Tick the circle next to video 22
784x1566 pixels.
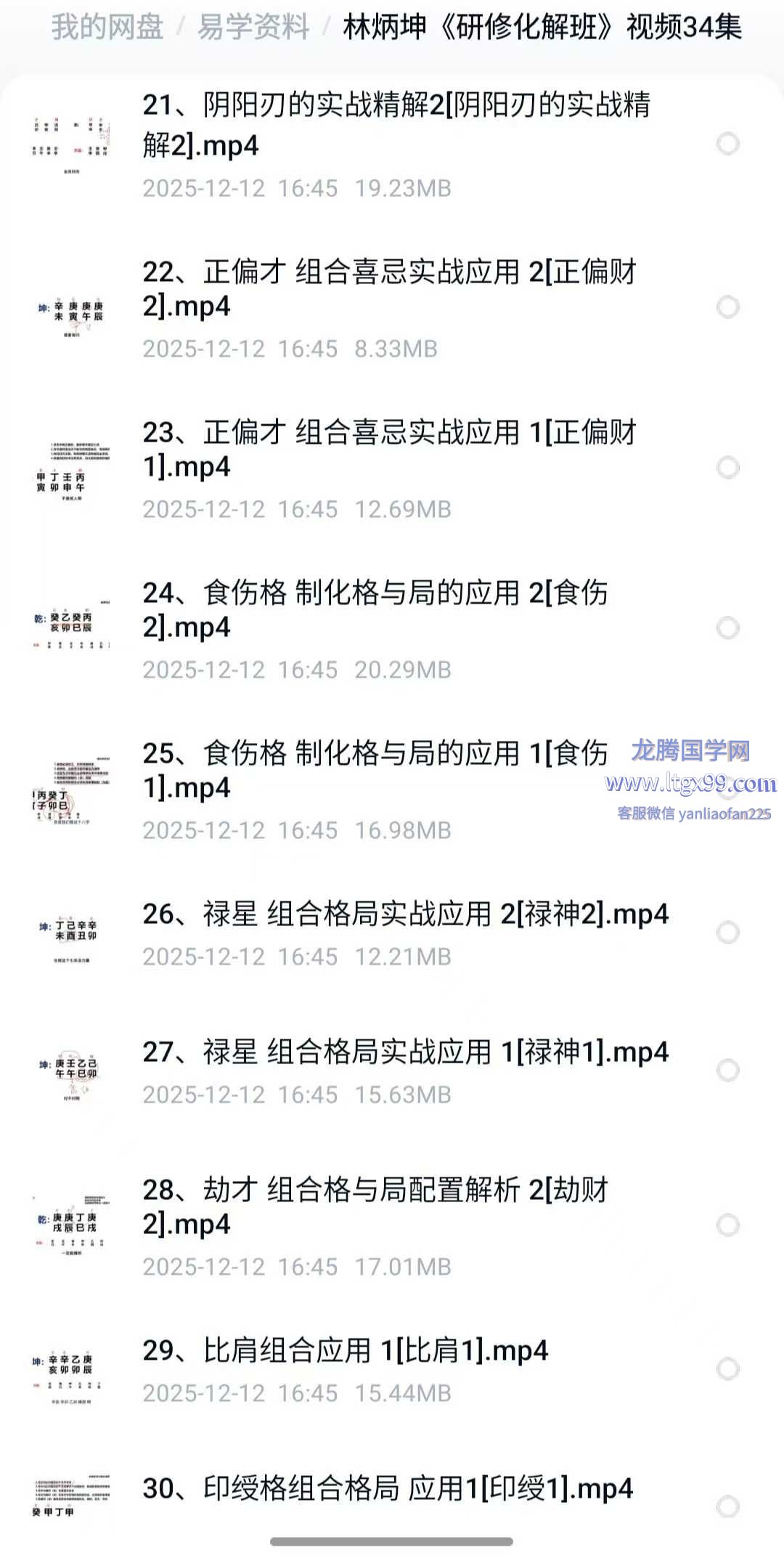pyautogui.click(x=727, y=307)
